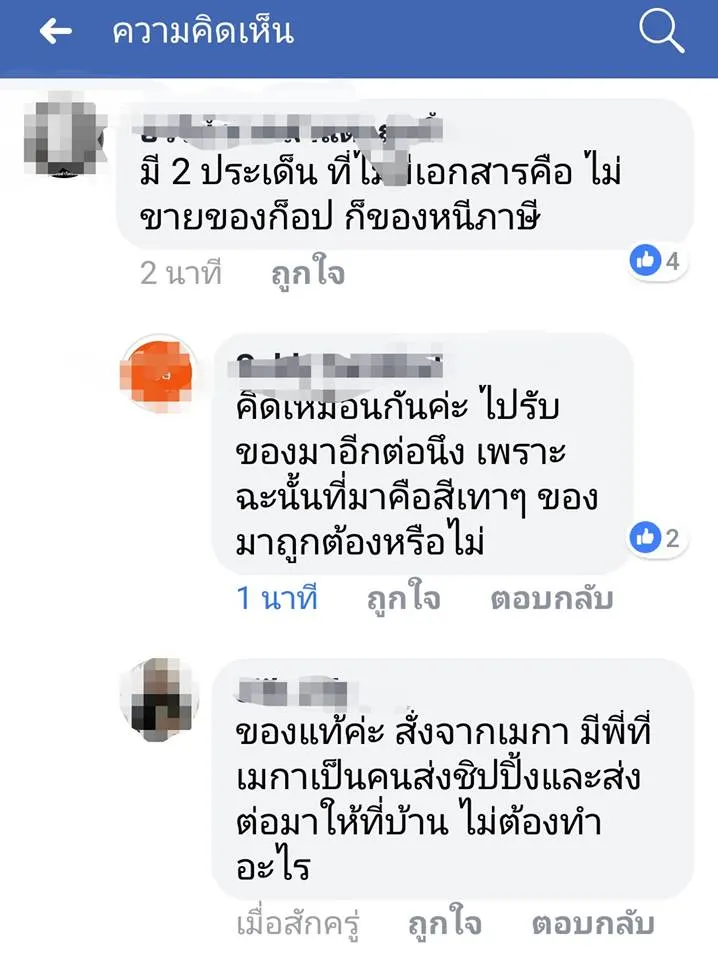Go back from the ความคิดเห็น screen
This screenshot has width=718, height=960.
point(56,32)
